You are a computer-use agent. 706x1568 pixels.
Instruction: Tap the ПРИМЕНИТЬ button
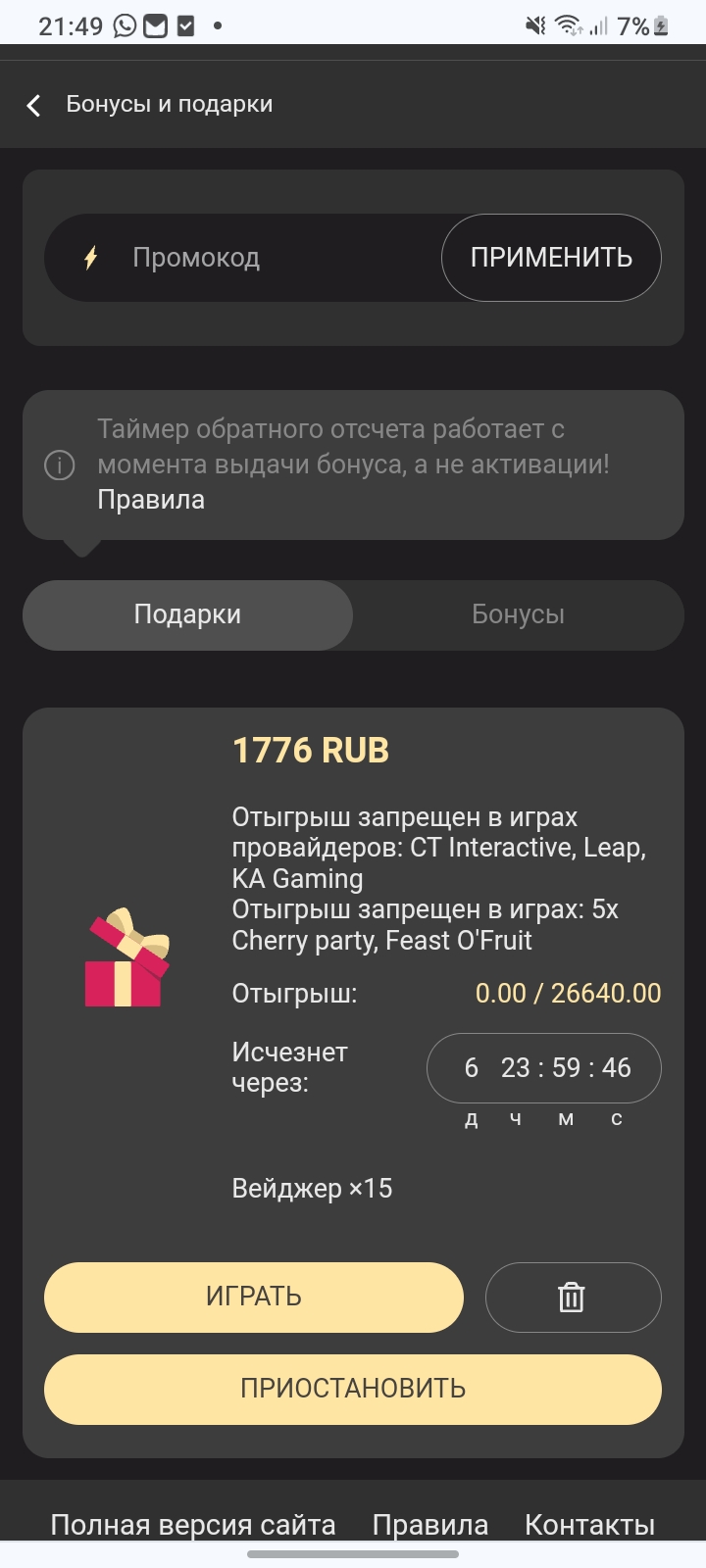click(x=551, y=258)
